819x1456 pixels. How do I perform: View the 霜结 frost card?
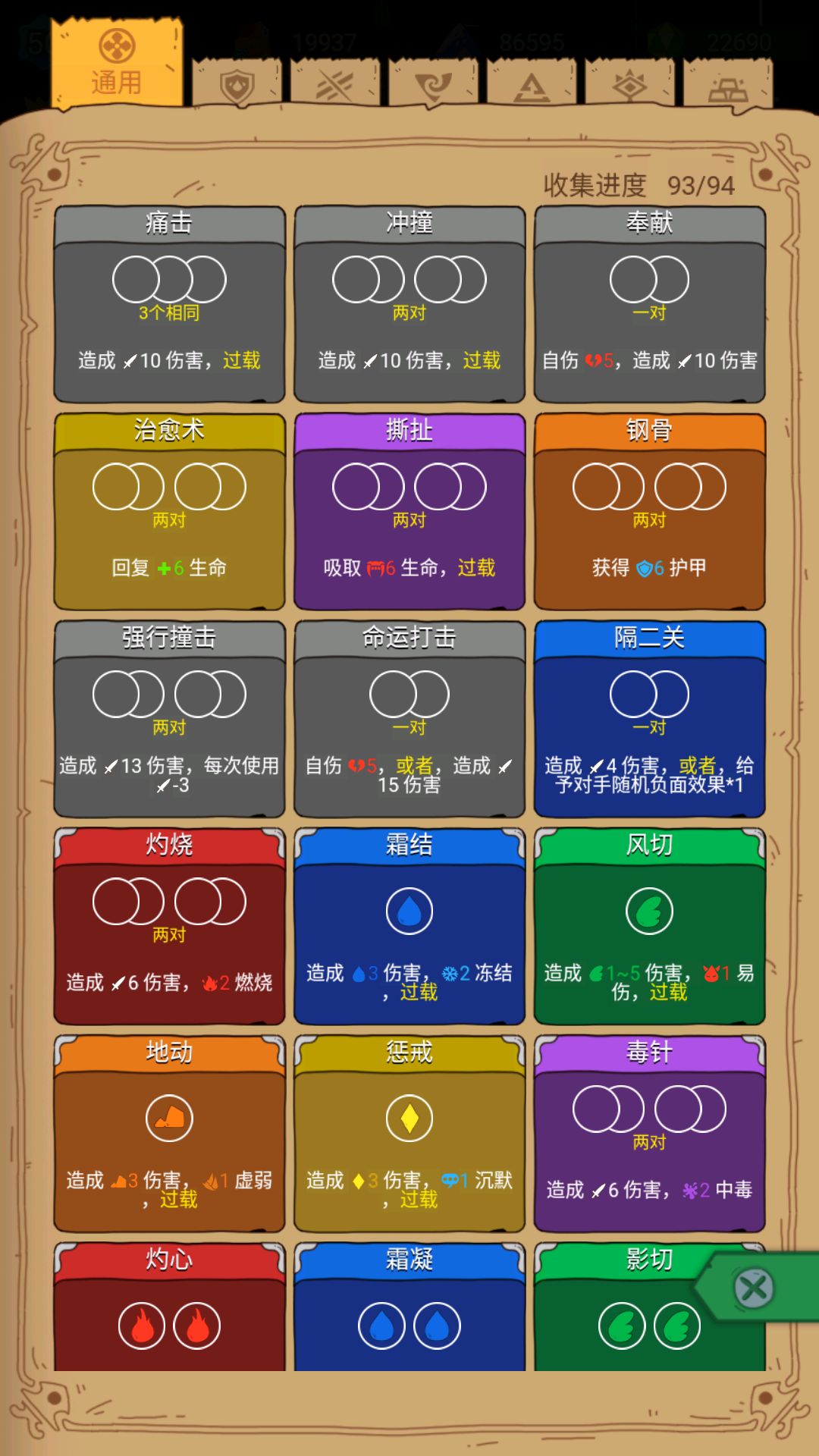point(409,927)
